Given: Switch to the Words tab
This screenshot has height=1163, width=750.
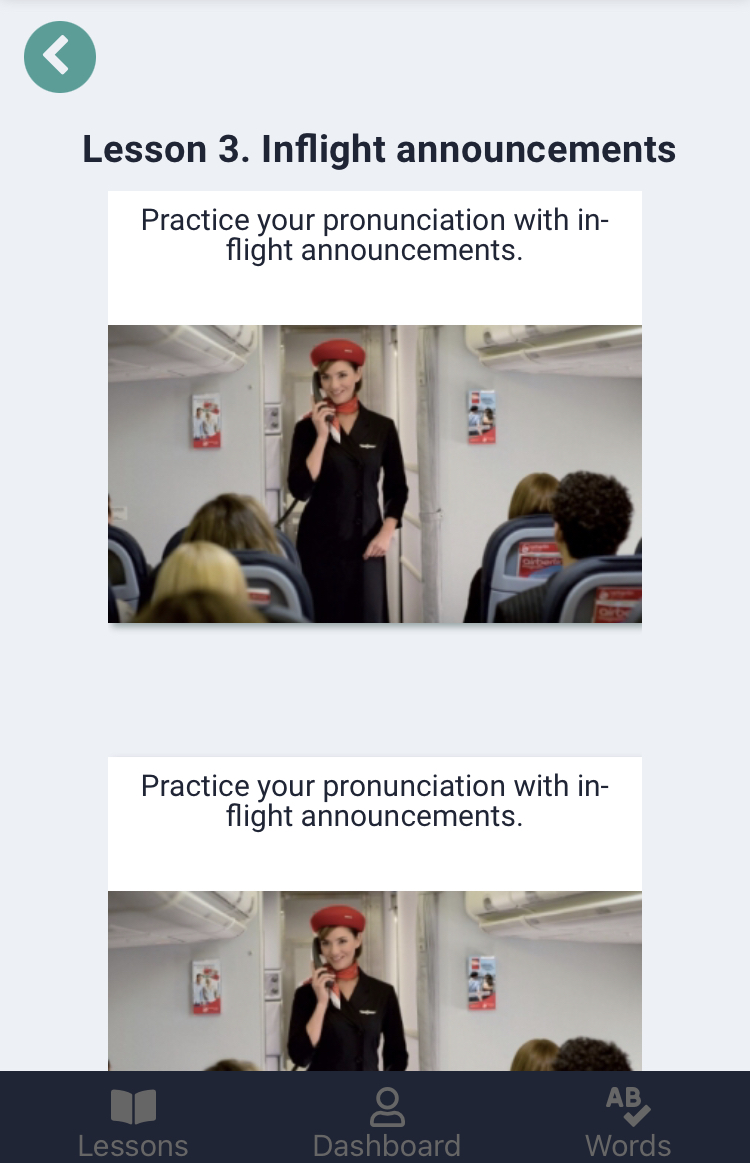Looking at the screenshot, I should [628, 1122].
